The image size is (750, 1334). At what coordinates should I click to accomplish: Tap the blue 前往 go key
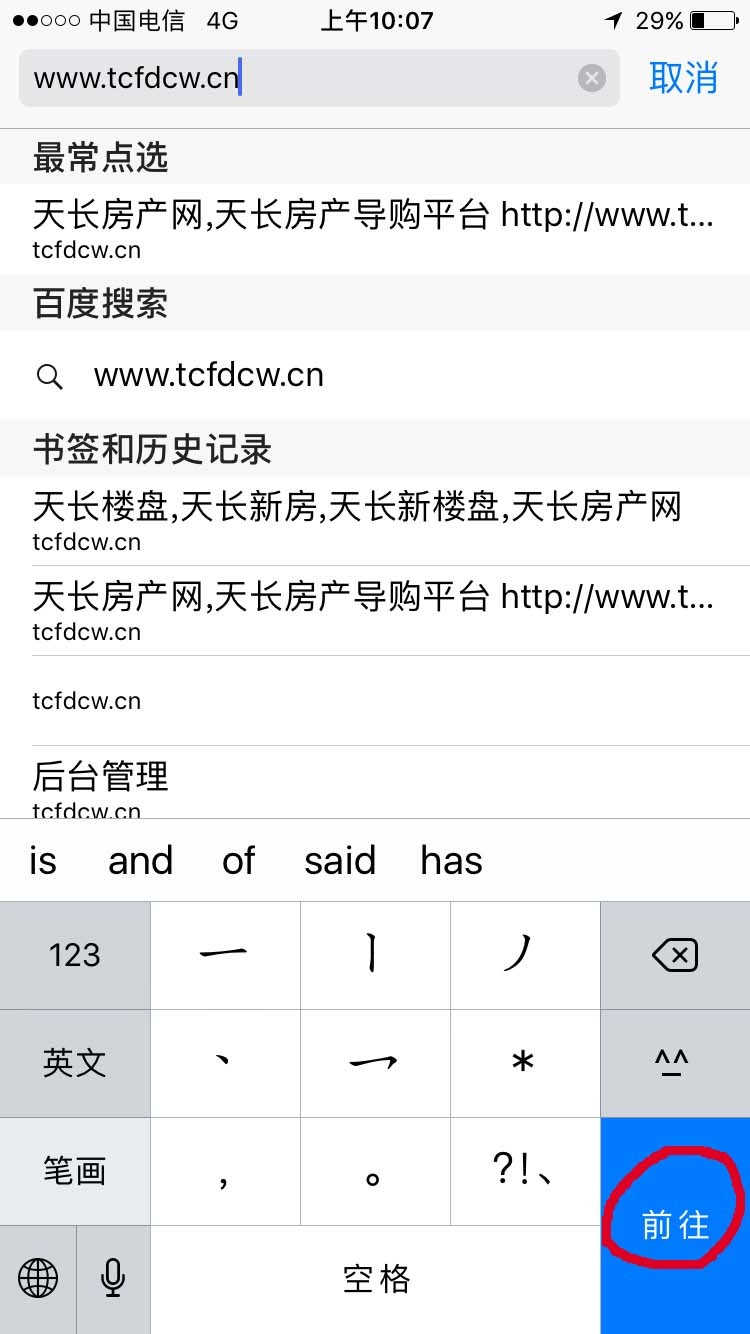675,1225
